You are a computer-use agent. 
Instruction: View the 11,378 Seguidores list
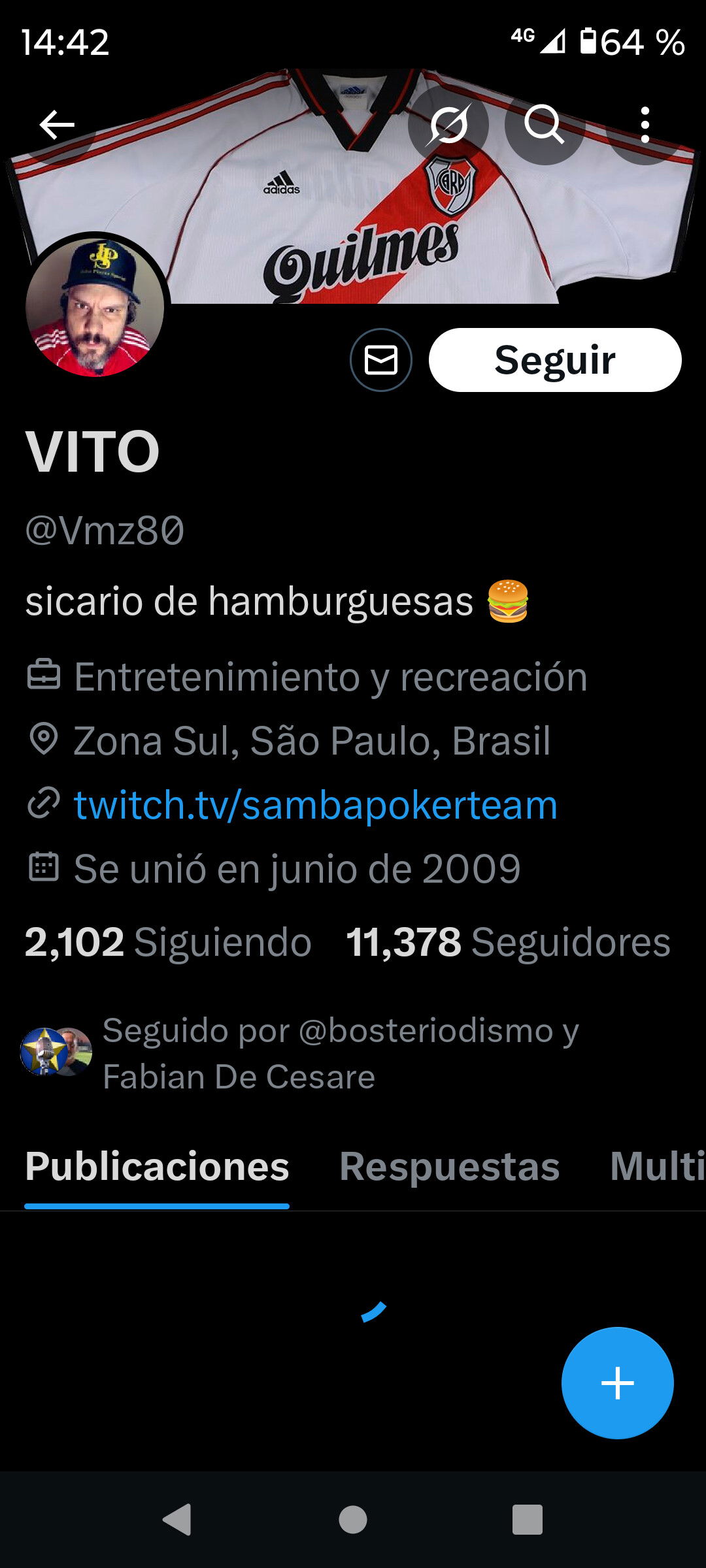tap(508, 942)
